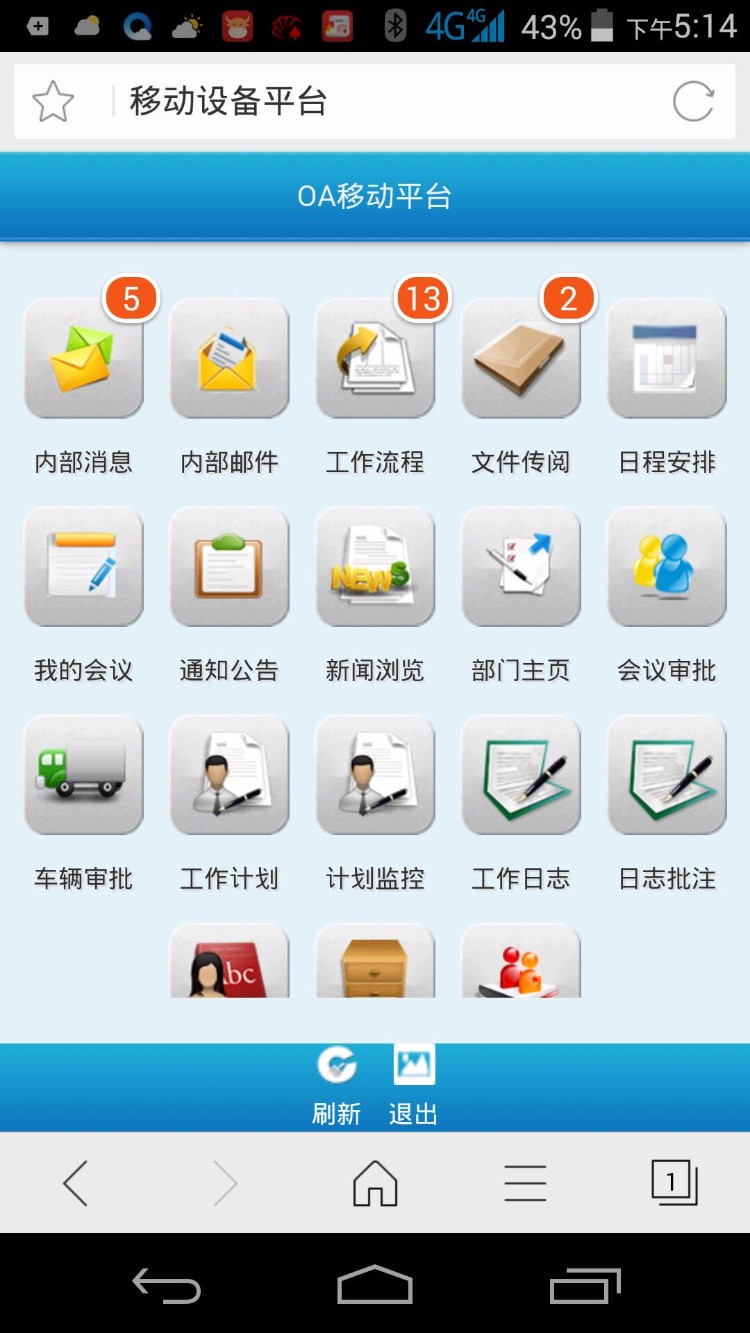Open 工作流程 workflow showing 13 pending items
This screenshot has width=750, height=1333.
[375, 360]
